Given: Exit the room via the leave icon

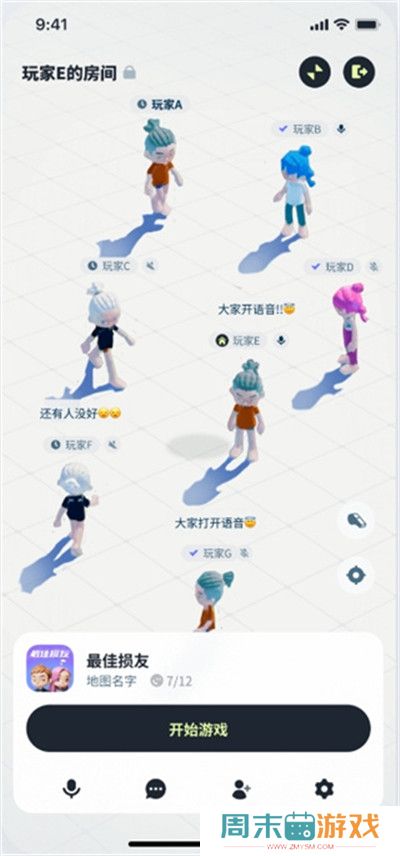Looking at the screenshot, I should 359,72.
